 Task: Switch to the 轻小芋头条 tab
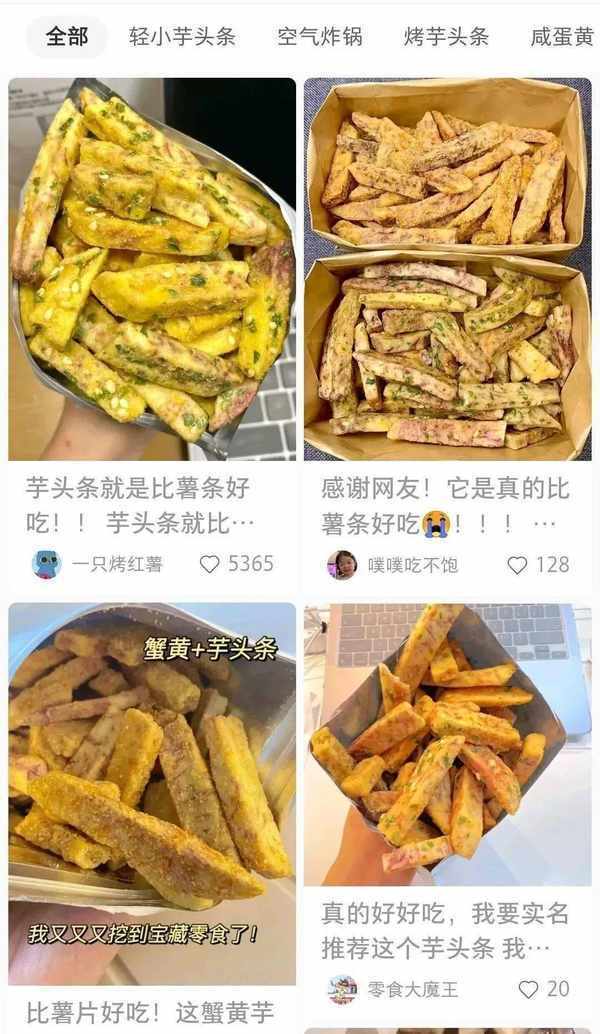pos(182,37)
